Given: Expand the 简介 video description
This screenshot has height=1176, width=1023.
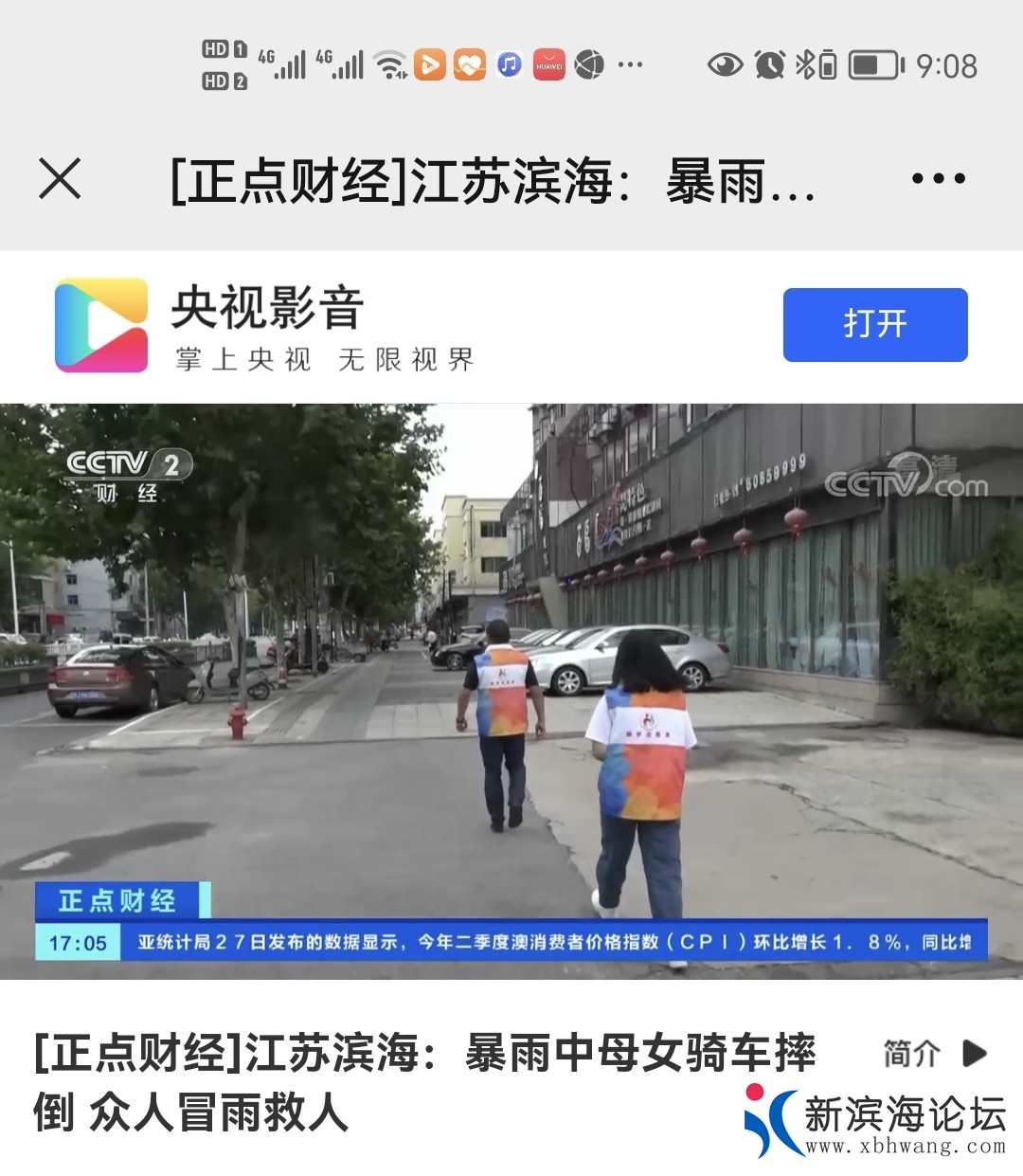Looking at the screenshot, I should (x=934, y=1053).
